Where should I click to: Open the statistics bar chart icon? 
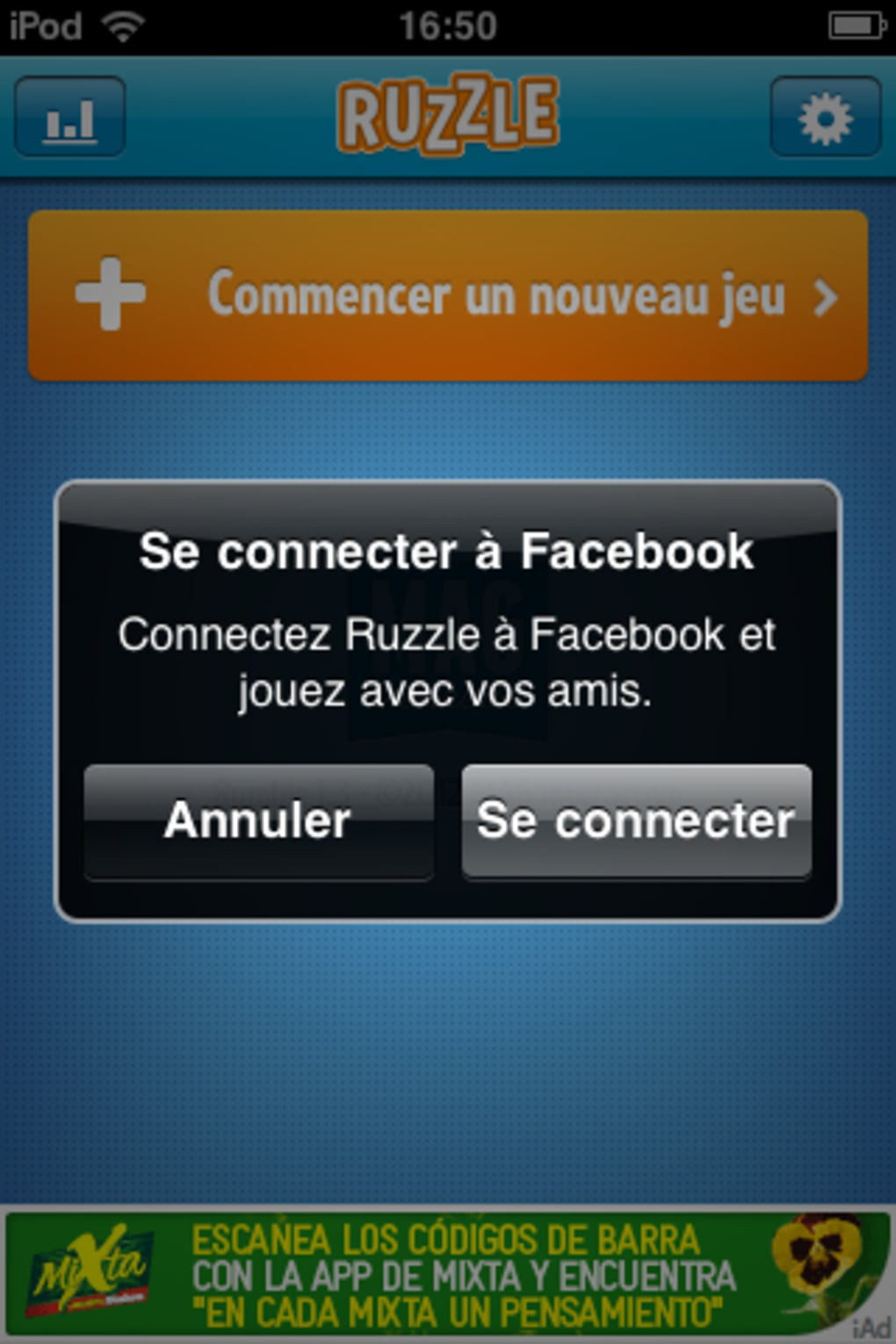[x=70, y=117]
